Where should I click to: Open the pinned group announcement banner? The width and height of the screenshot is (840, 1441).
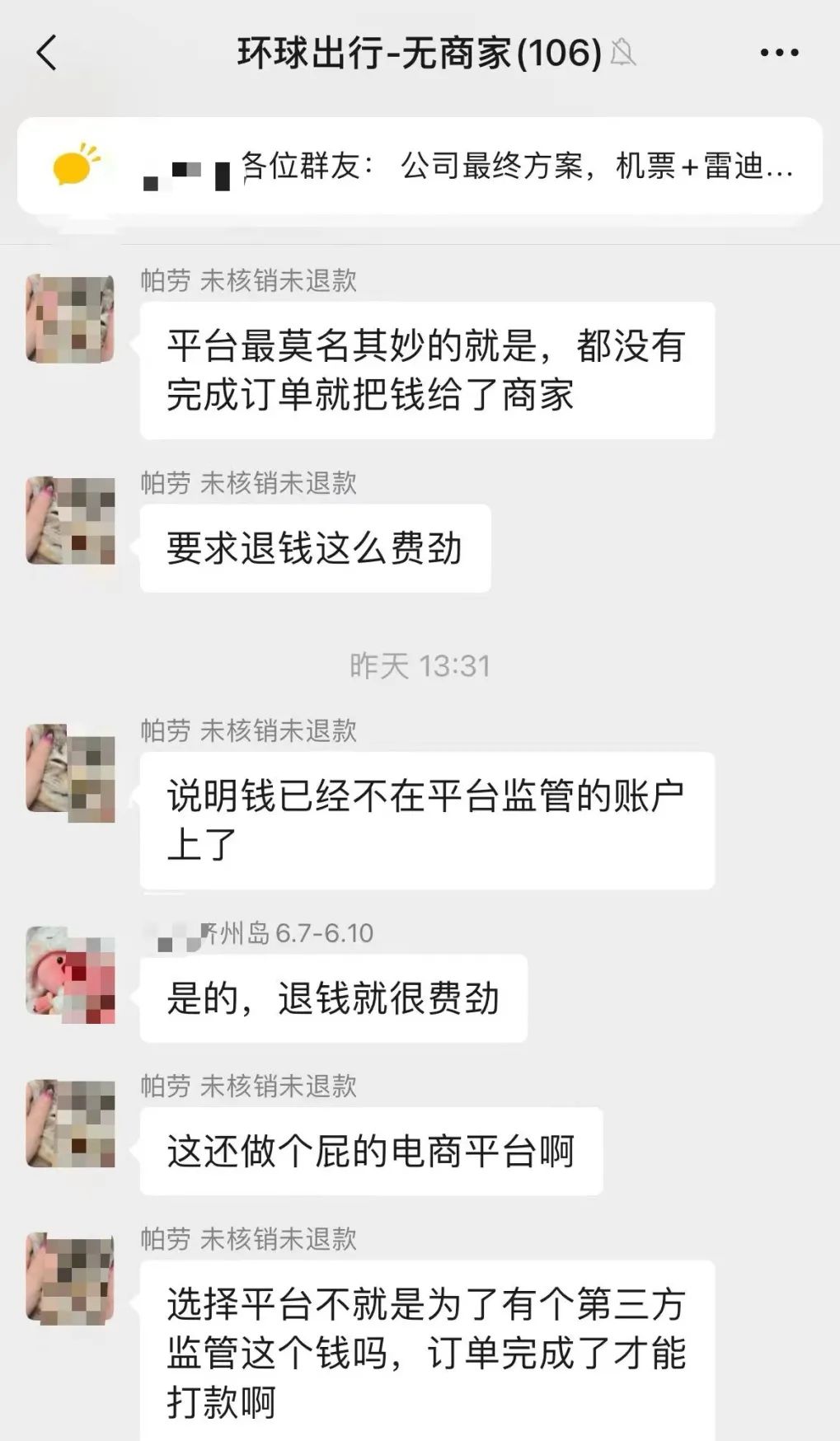(420, 167)
